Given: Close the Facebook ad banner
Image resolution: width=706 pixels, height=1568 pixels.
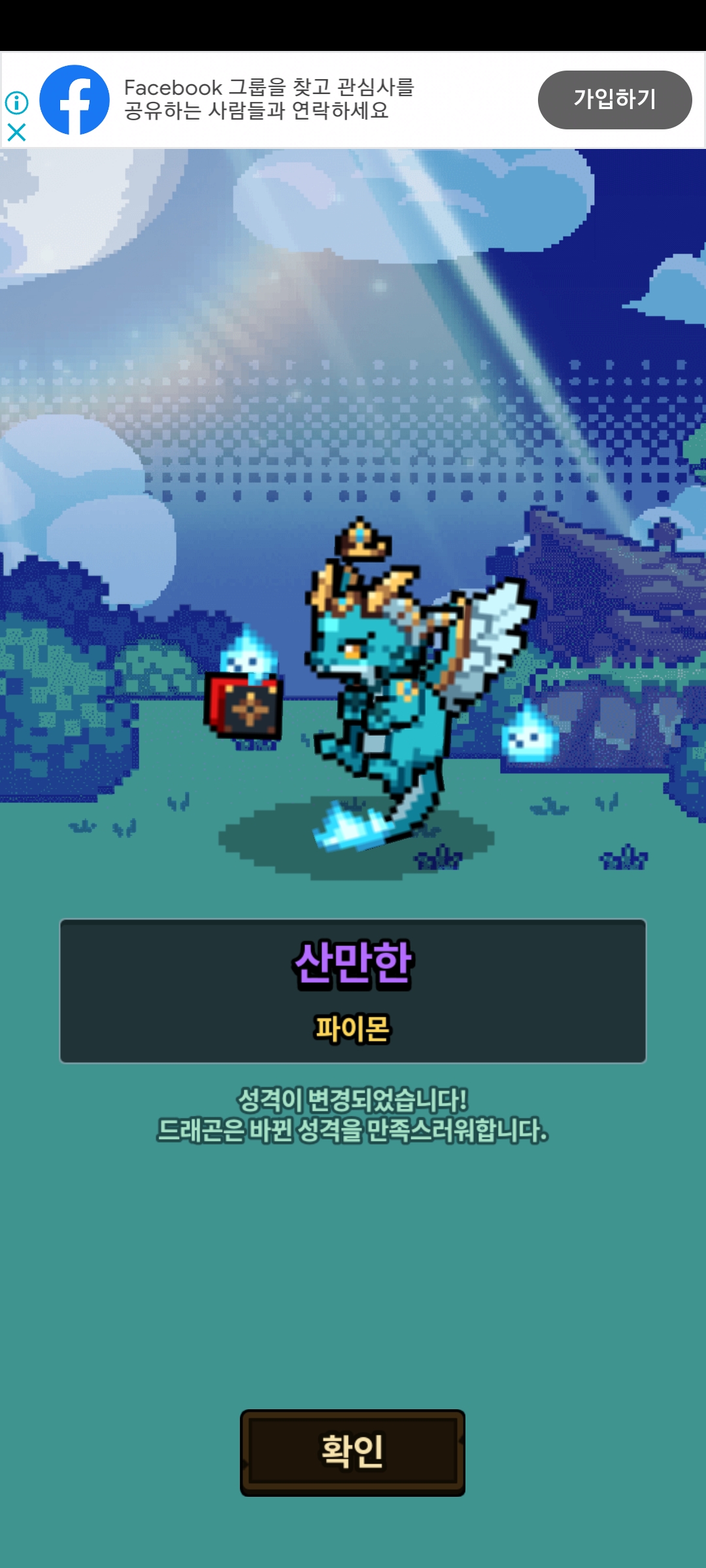Looking at the screenshot, I should [16, 133].
